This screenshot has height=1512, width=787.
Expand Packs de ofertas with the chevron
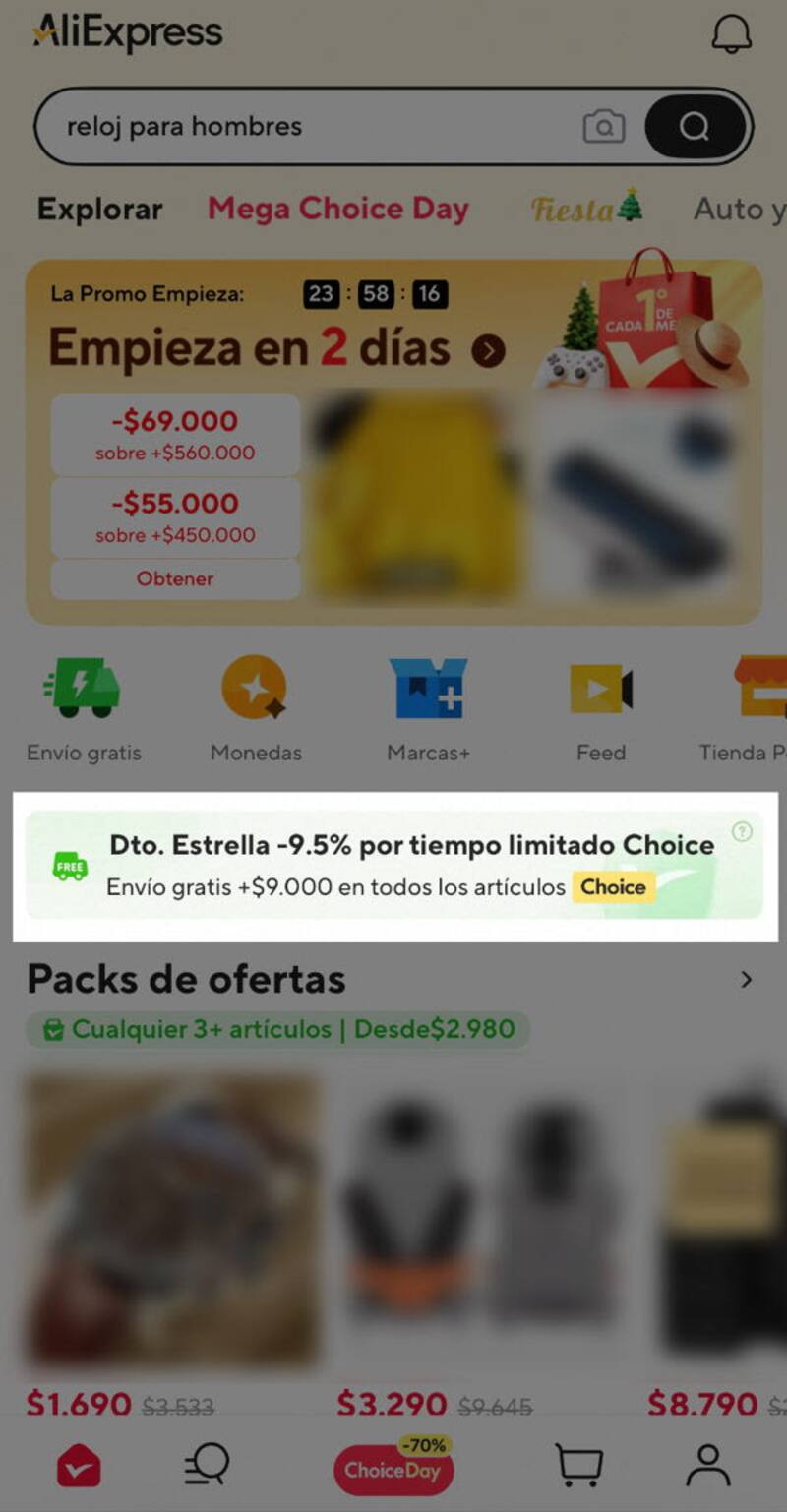(746, 980)
